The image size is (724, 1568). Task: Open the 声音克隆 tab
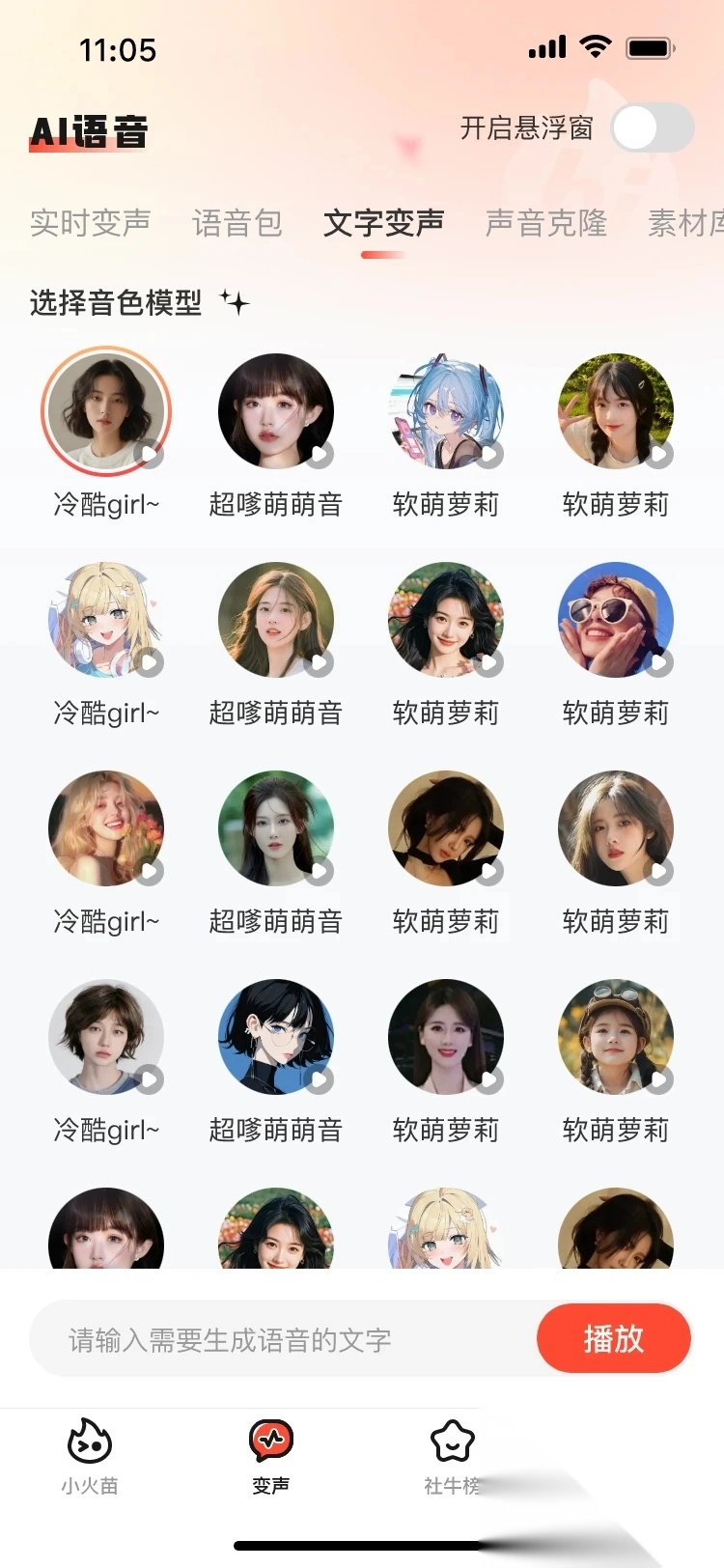[545, 223]
